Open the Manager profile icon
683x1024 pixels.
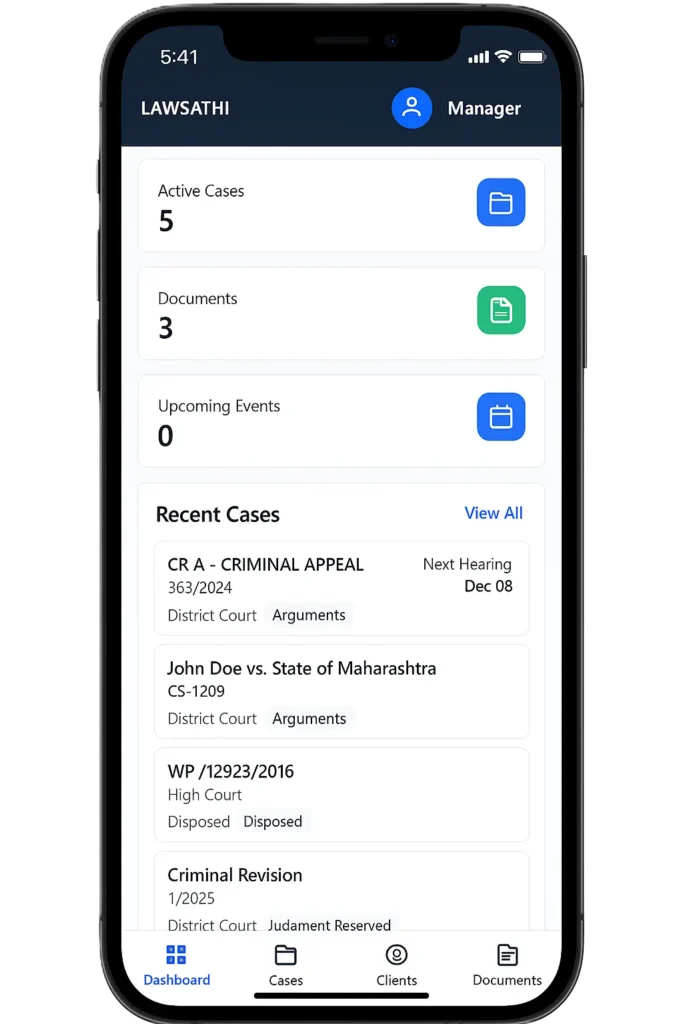(x=411, y=108)
